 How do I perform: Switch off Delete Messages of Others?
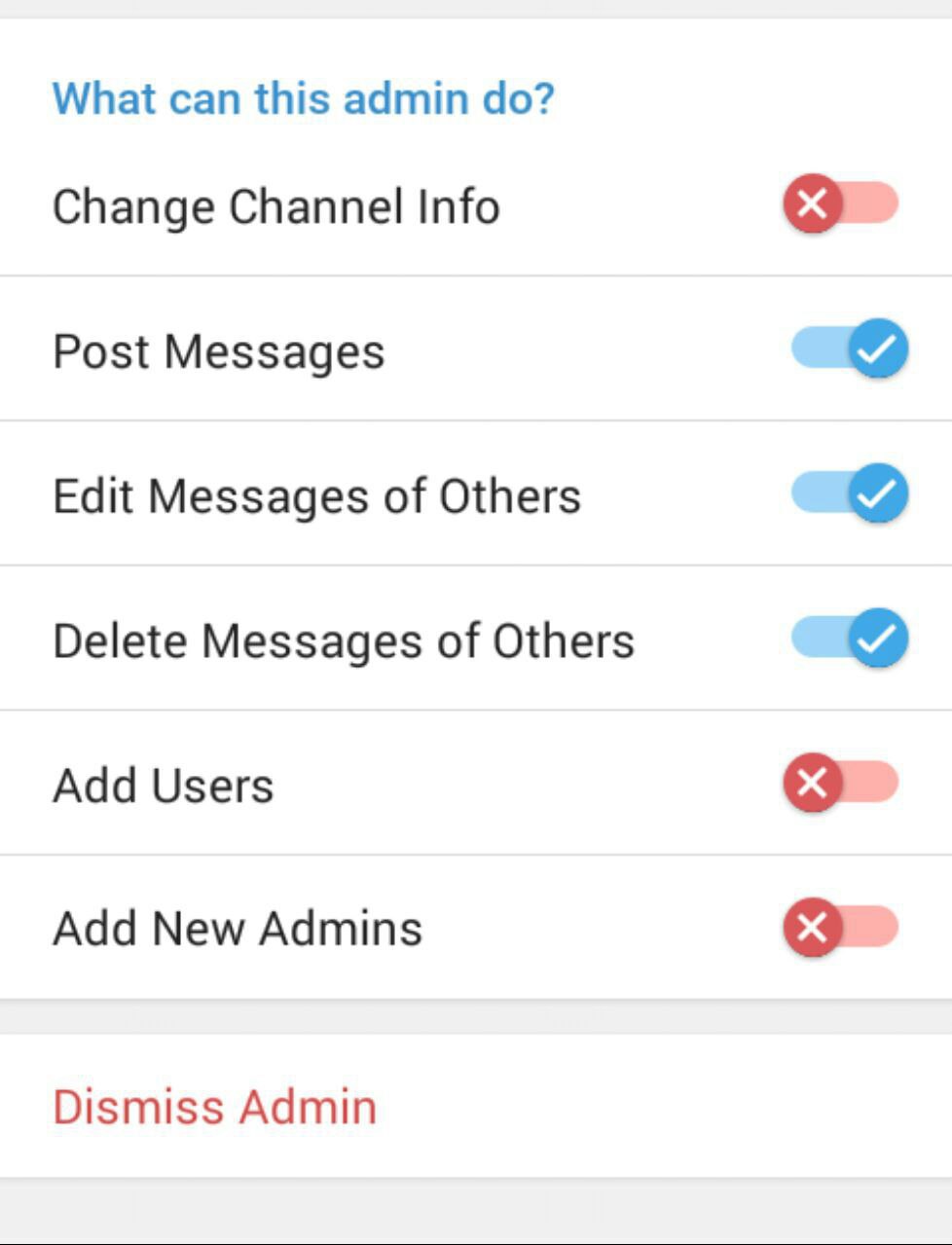pos(849,639)
